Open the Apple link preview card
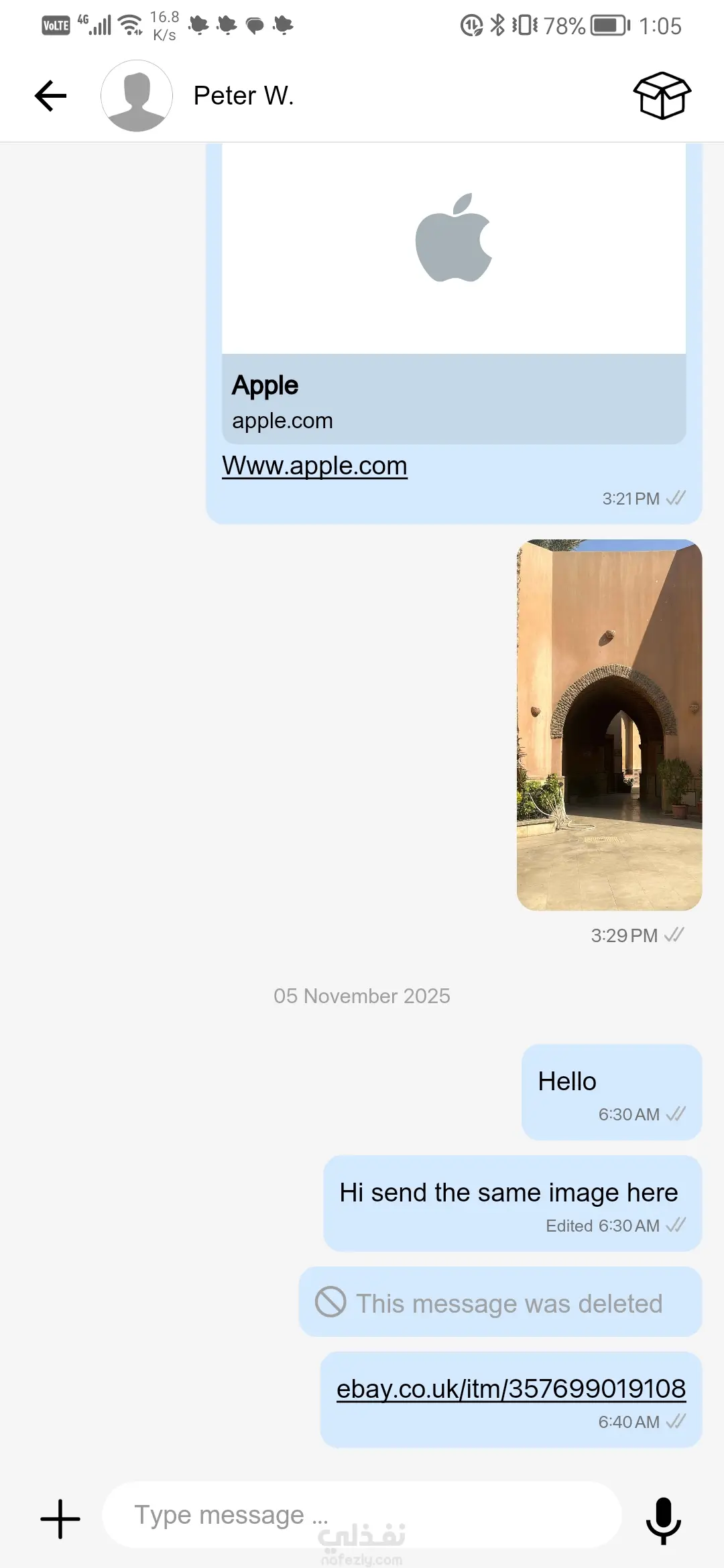724x1568 pixels. click(454, 295)
